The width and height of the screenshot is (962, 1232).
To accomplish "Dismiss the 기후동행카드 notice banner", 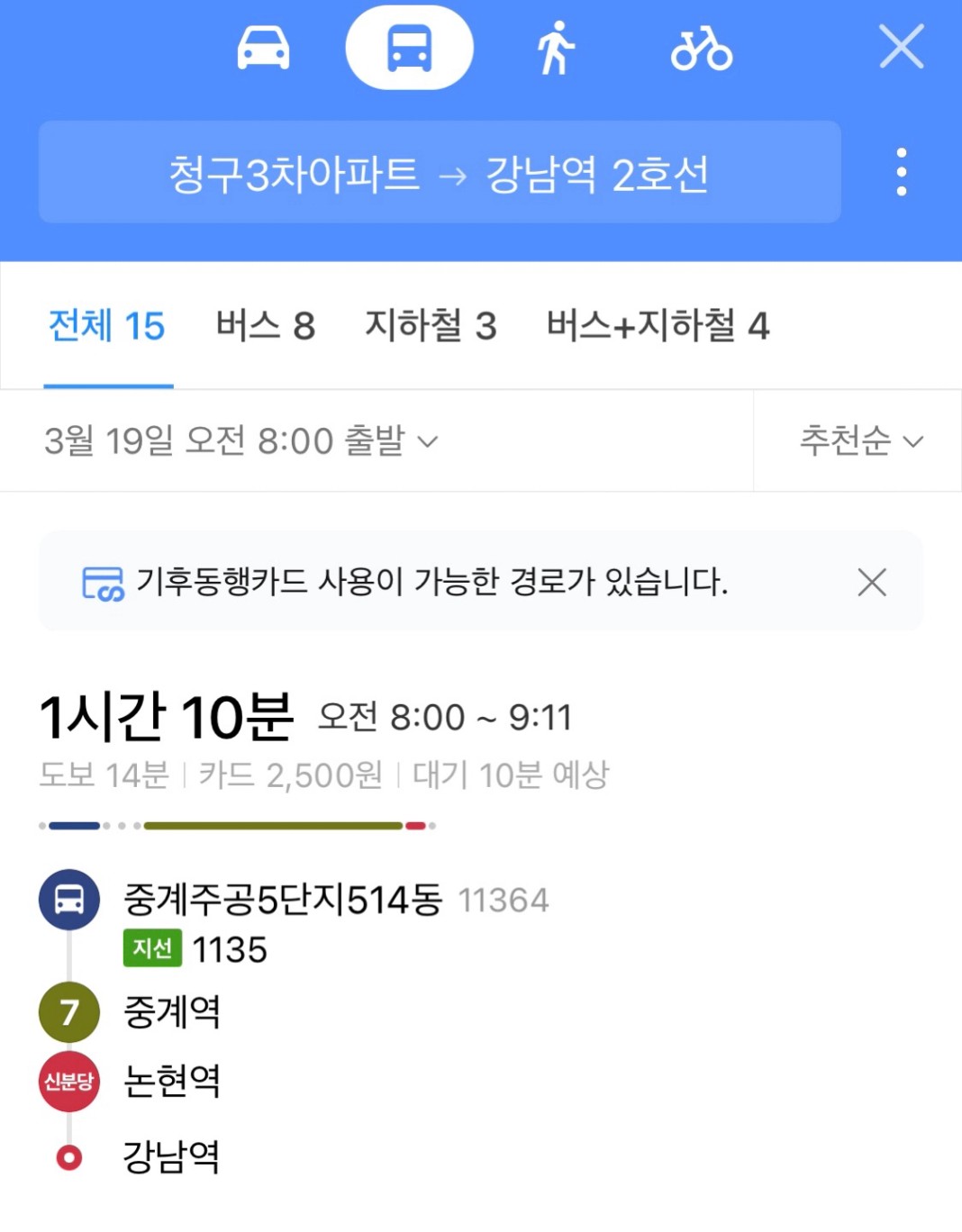I will 871,582.
